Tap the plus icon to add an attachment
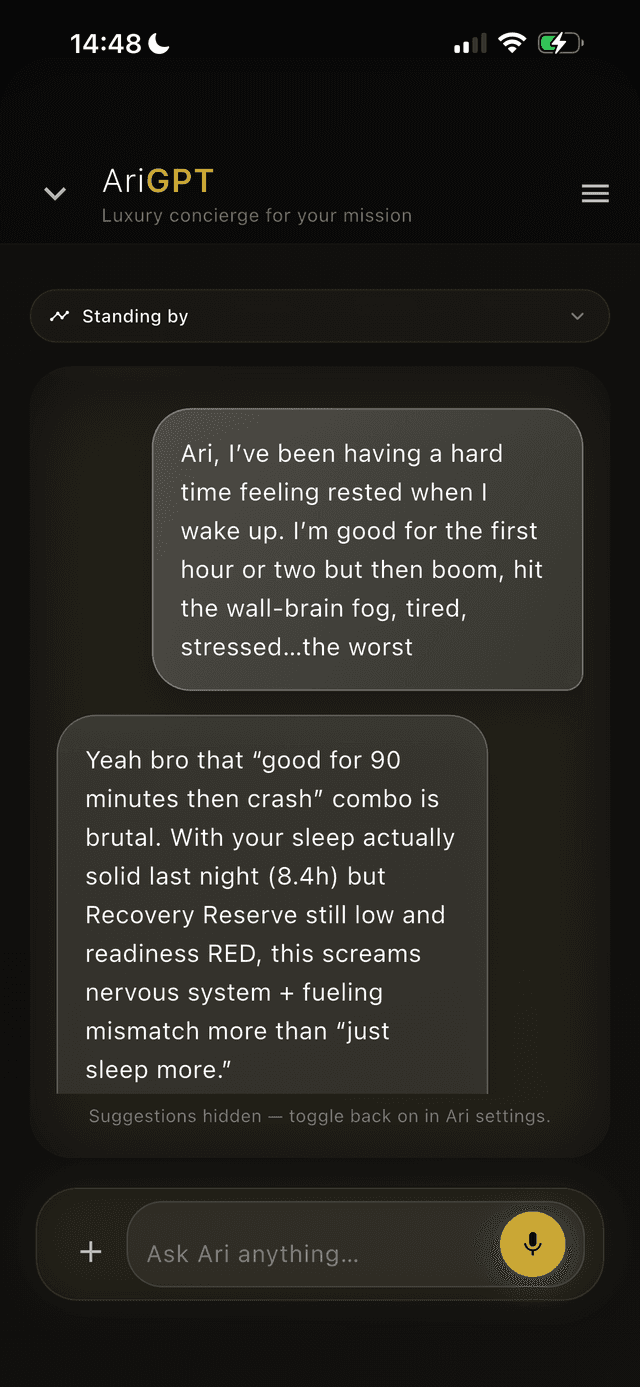The image size is (640, 1387). click(x=91, y=1251)
